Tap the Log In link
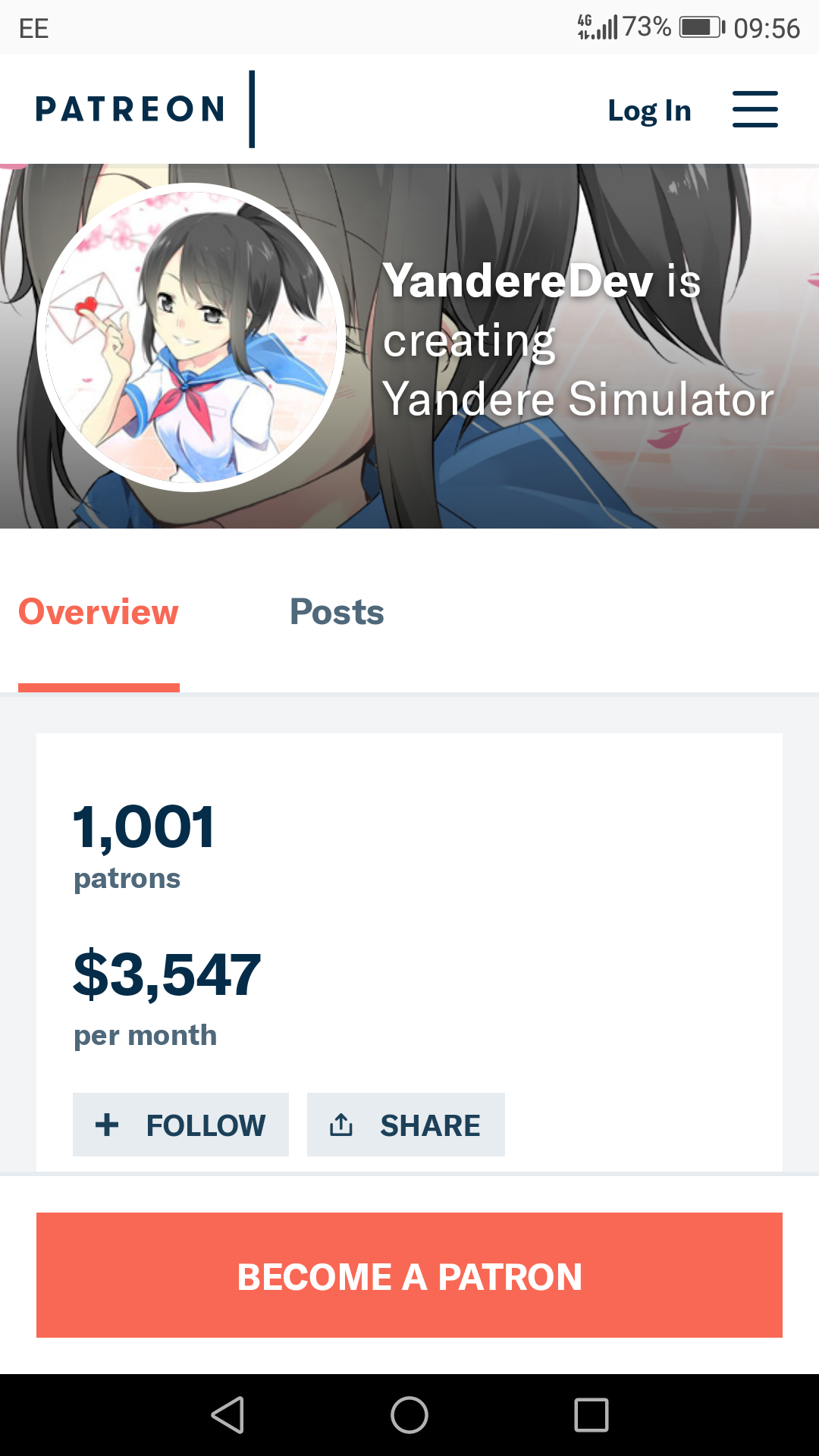Screen dimensions: 819x1456 (649, 111)
